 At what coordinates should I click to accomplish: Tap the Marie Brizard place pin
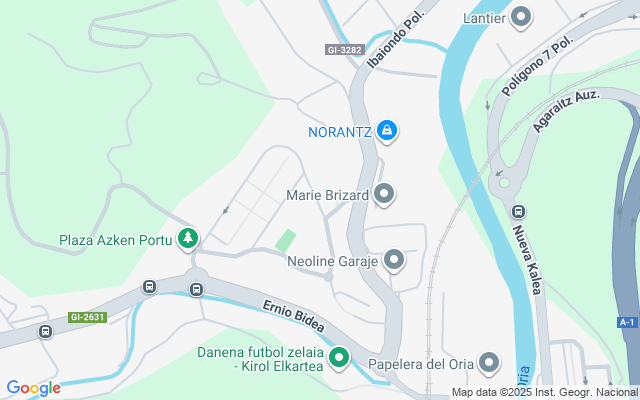[x=384, y=195]
